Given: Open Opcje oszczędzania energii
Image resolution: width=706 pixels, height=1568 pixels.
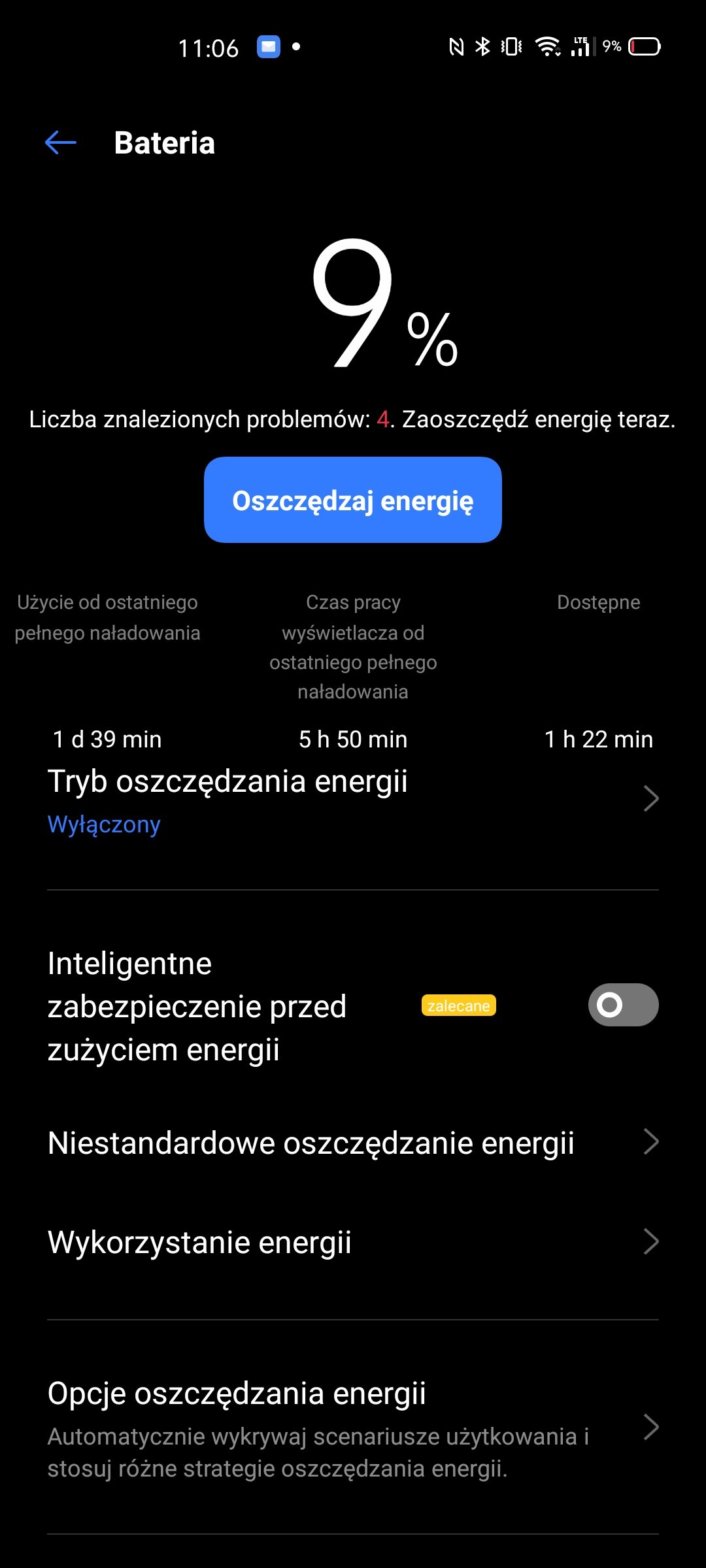Looking at the screenshot, I should pos(353,1427).
